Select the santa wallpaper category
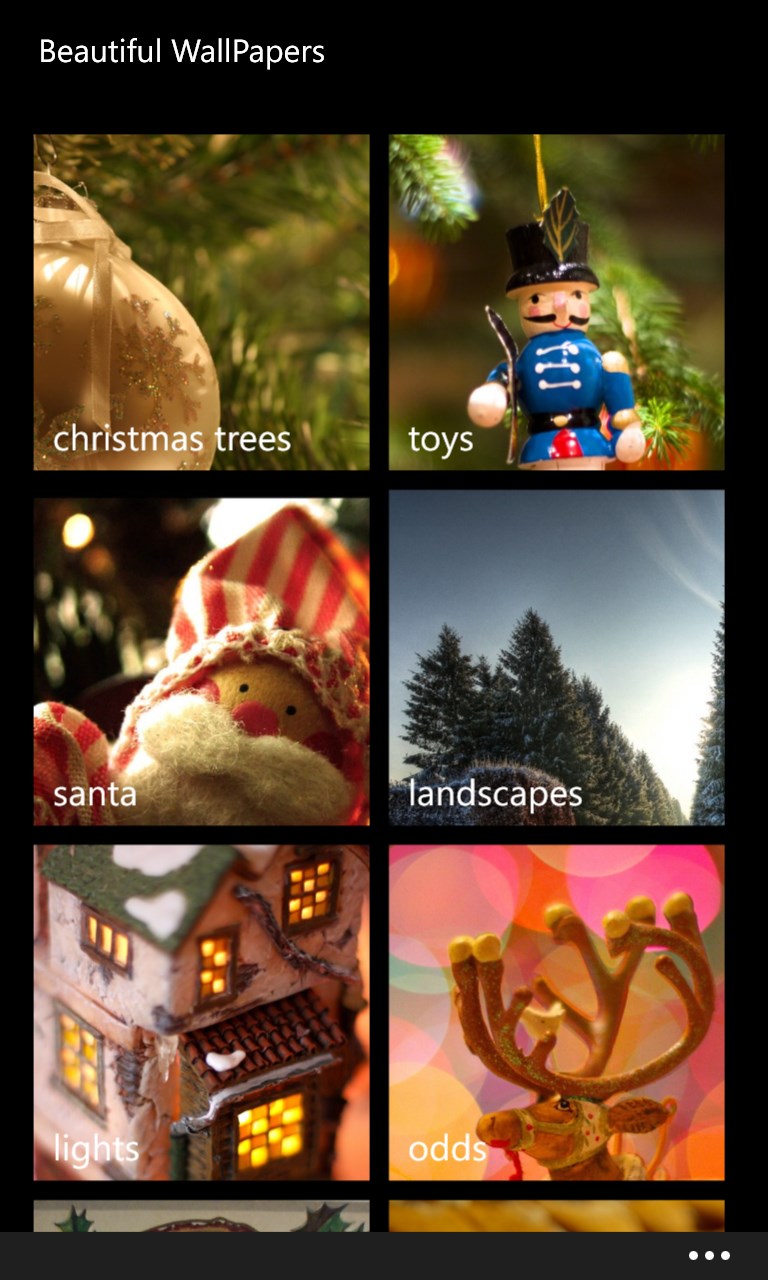The width and height of the screenshot is (768, 1280). click(201, 661)
